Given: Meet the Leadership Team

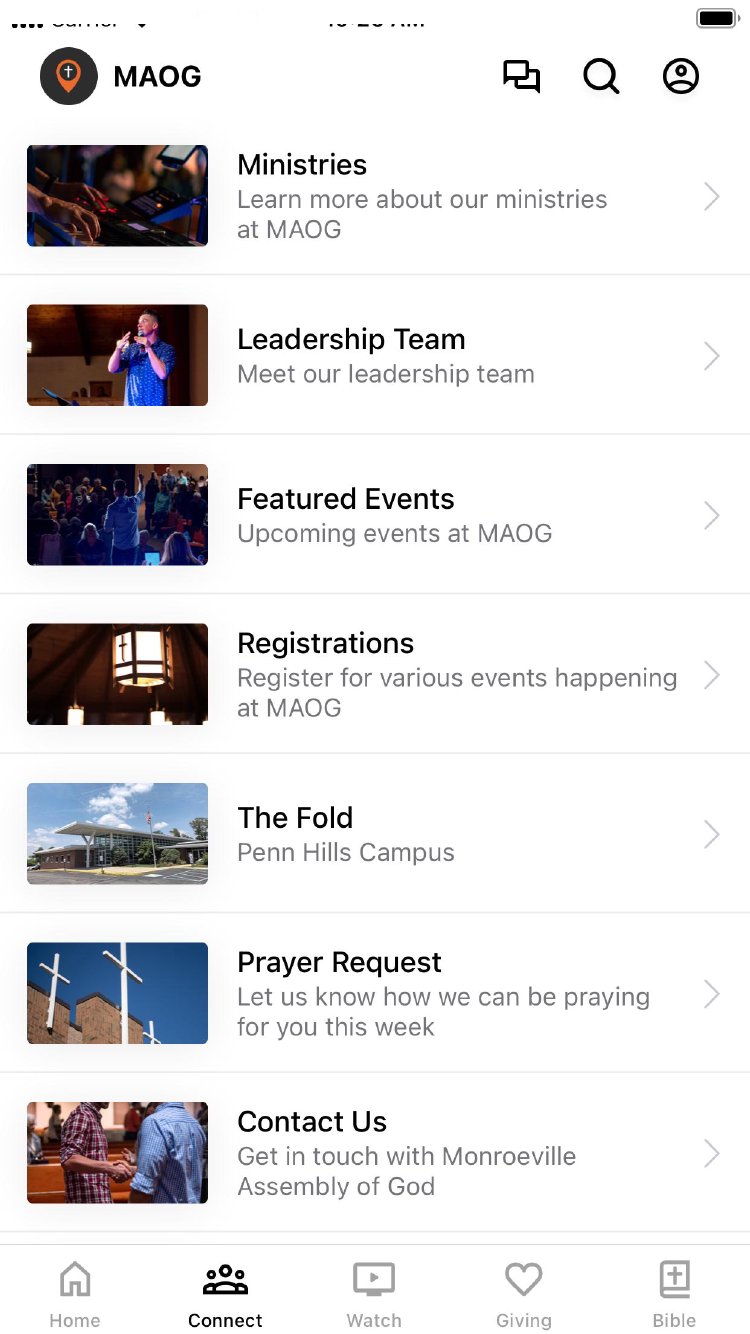Looking at the screenshot, I should click(375, 355).
